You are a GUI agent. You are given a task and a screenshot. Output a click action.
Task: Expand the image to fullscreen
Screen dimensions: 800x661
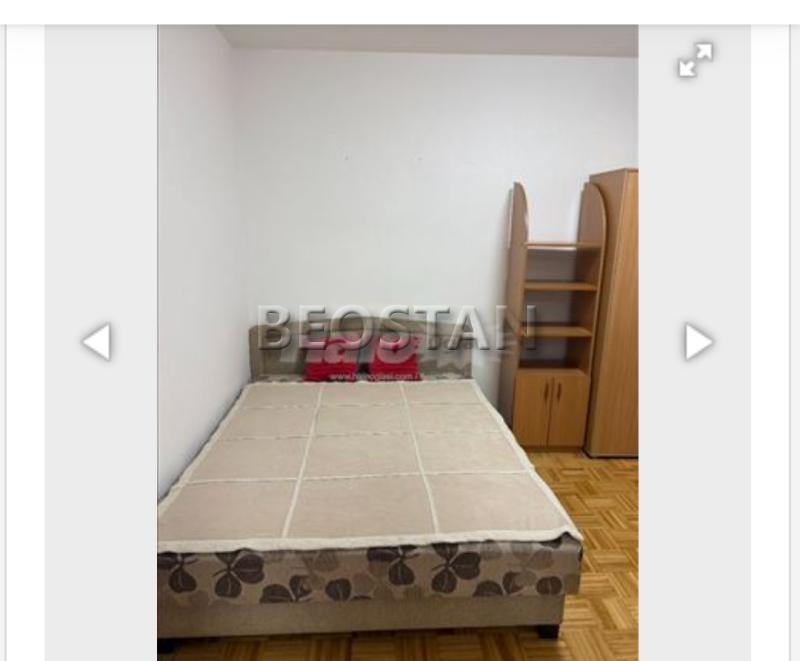coord(695,60)
